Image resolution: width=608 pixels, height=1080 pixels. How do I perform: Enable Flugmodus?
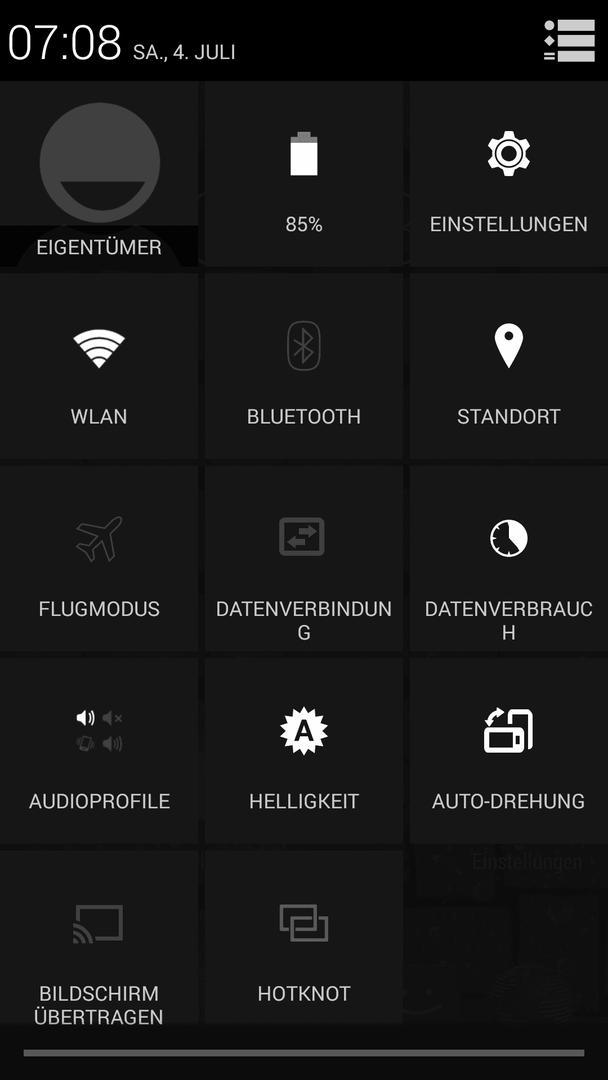[99, 558]
